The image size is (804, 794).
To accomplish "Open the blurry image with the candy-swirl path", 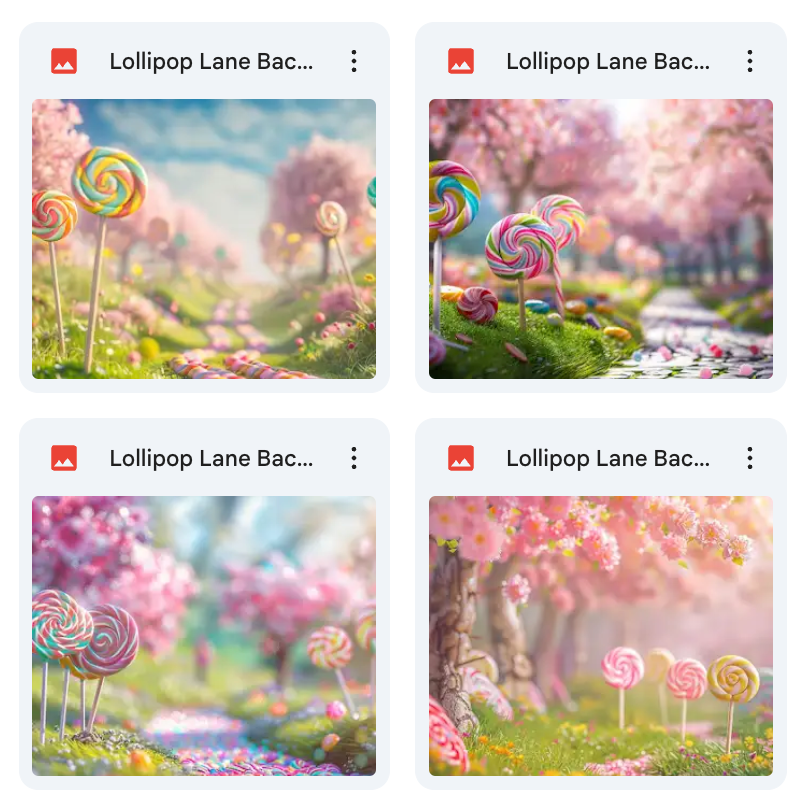I will [204, 635].
